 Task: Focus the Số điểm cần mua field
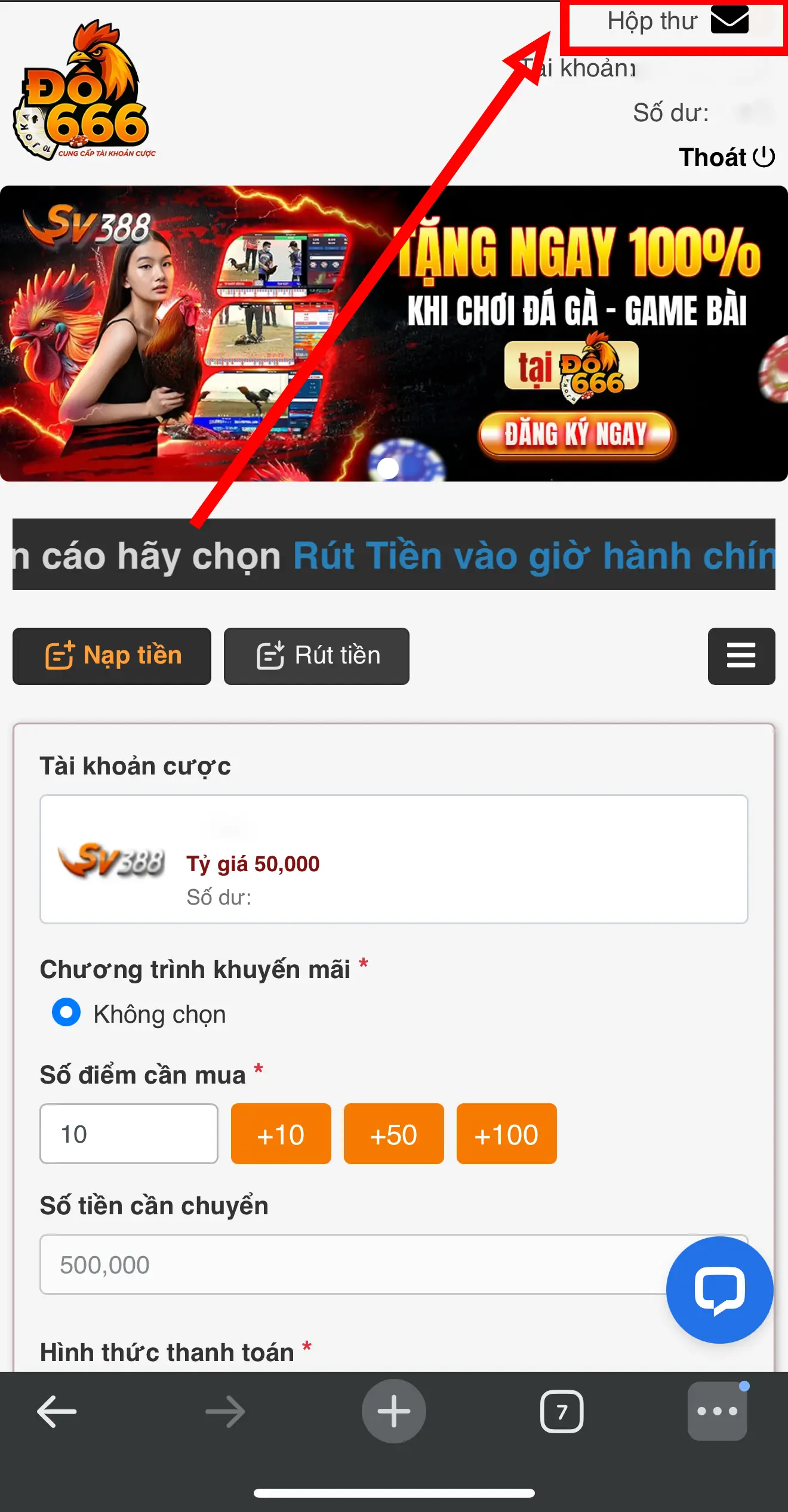(129, 1134)
